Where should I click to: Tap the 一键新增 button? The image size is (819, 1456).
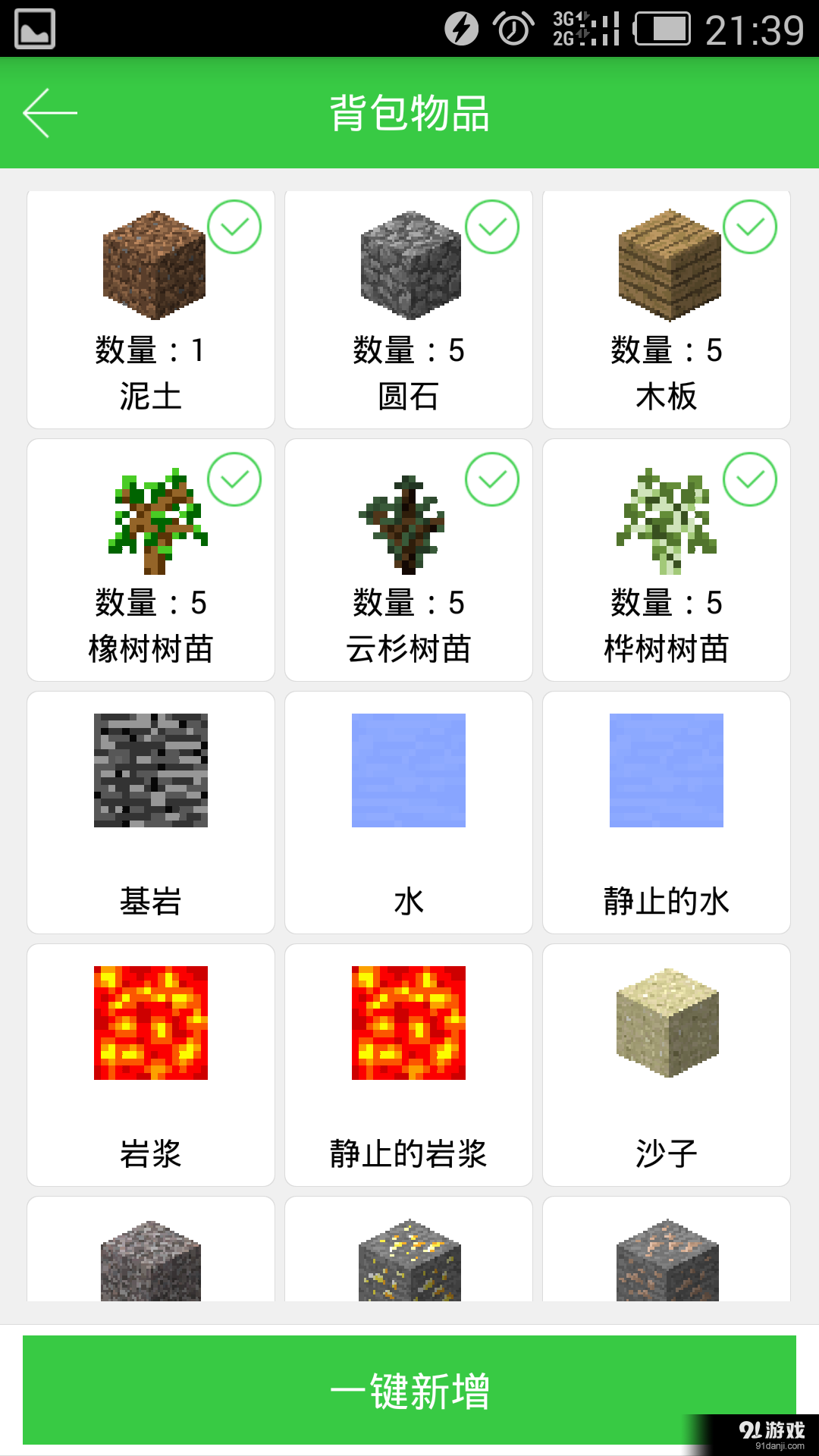point(409,1389)
